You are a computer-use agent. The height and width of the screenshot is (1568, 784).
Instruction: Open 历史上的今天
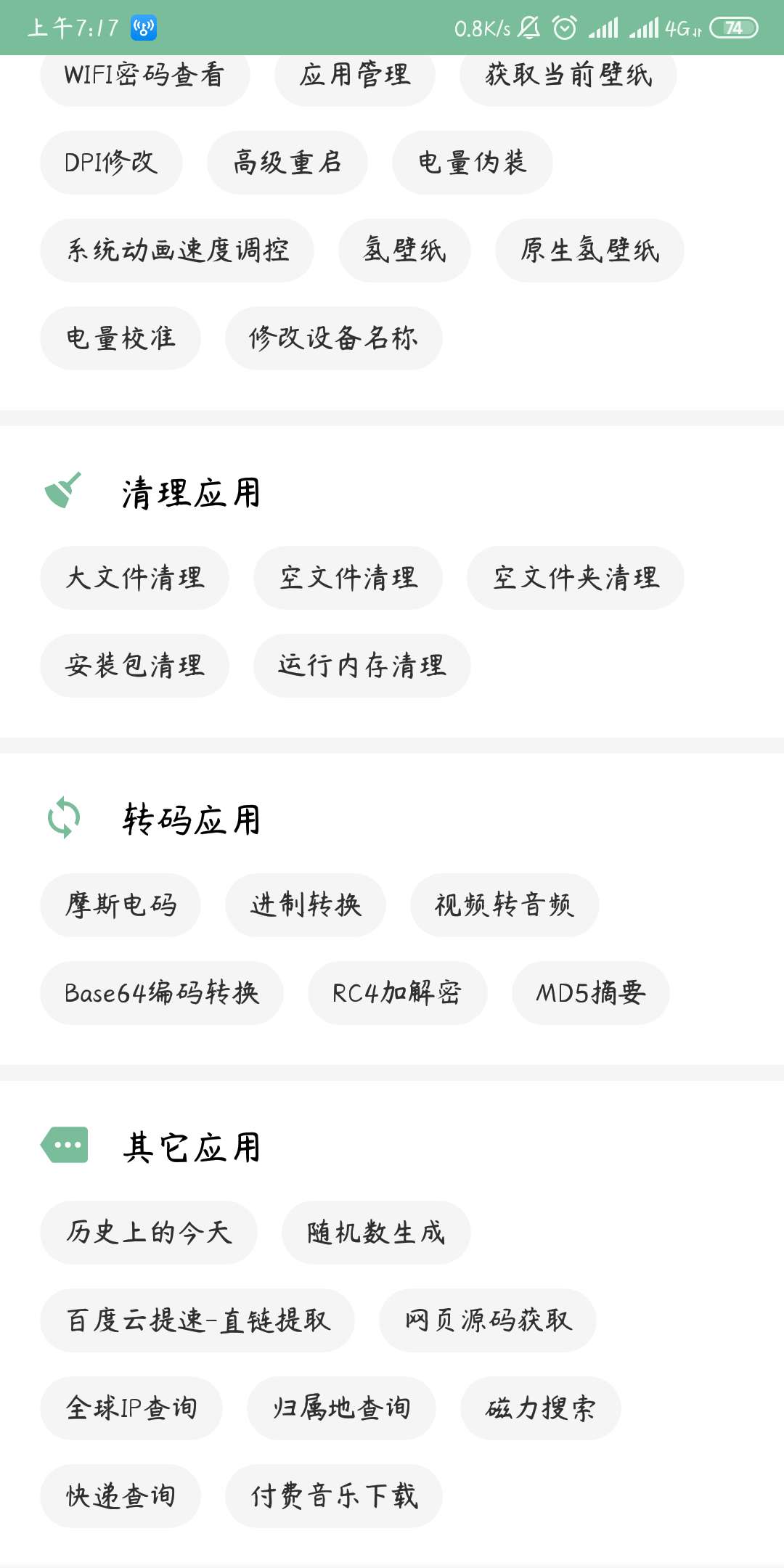point(149,1233)
